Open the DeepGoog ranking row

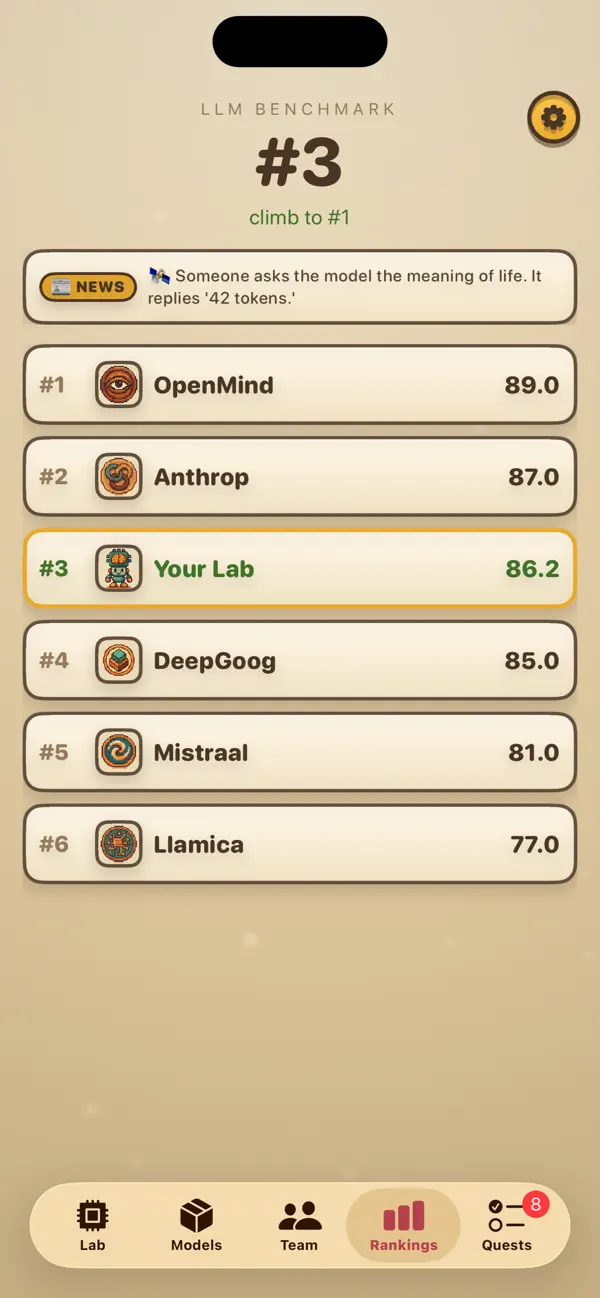click(x=300, y=661)
